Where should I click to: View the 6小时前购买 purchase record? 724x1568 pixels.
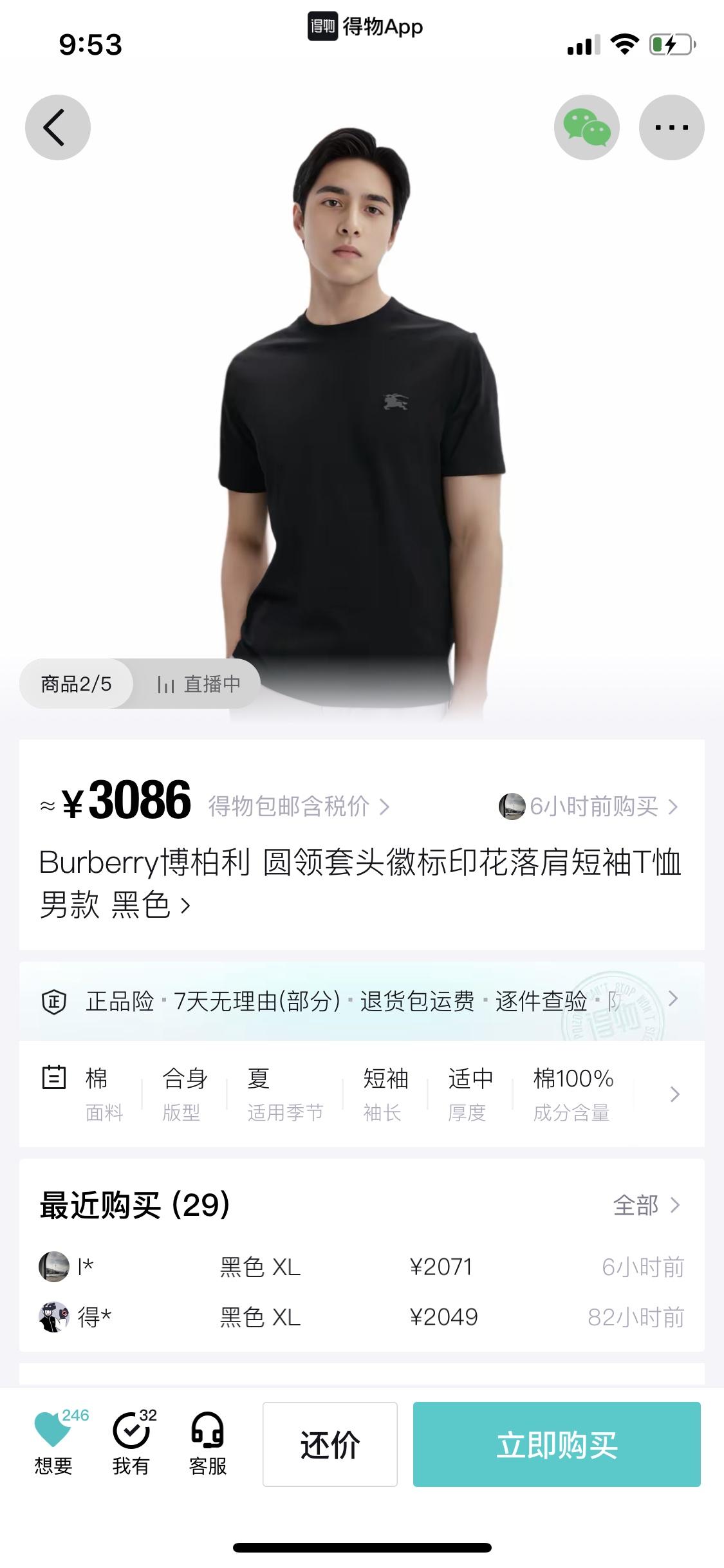point(589,806)
